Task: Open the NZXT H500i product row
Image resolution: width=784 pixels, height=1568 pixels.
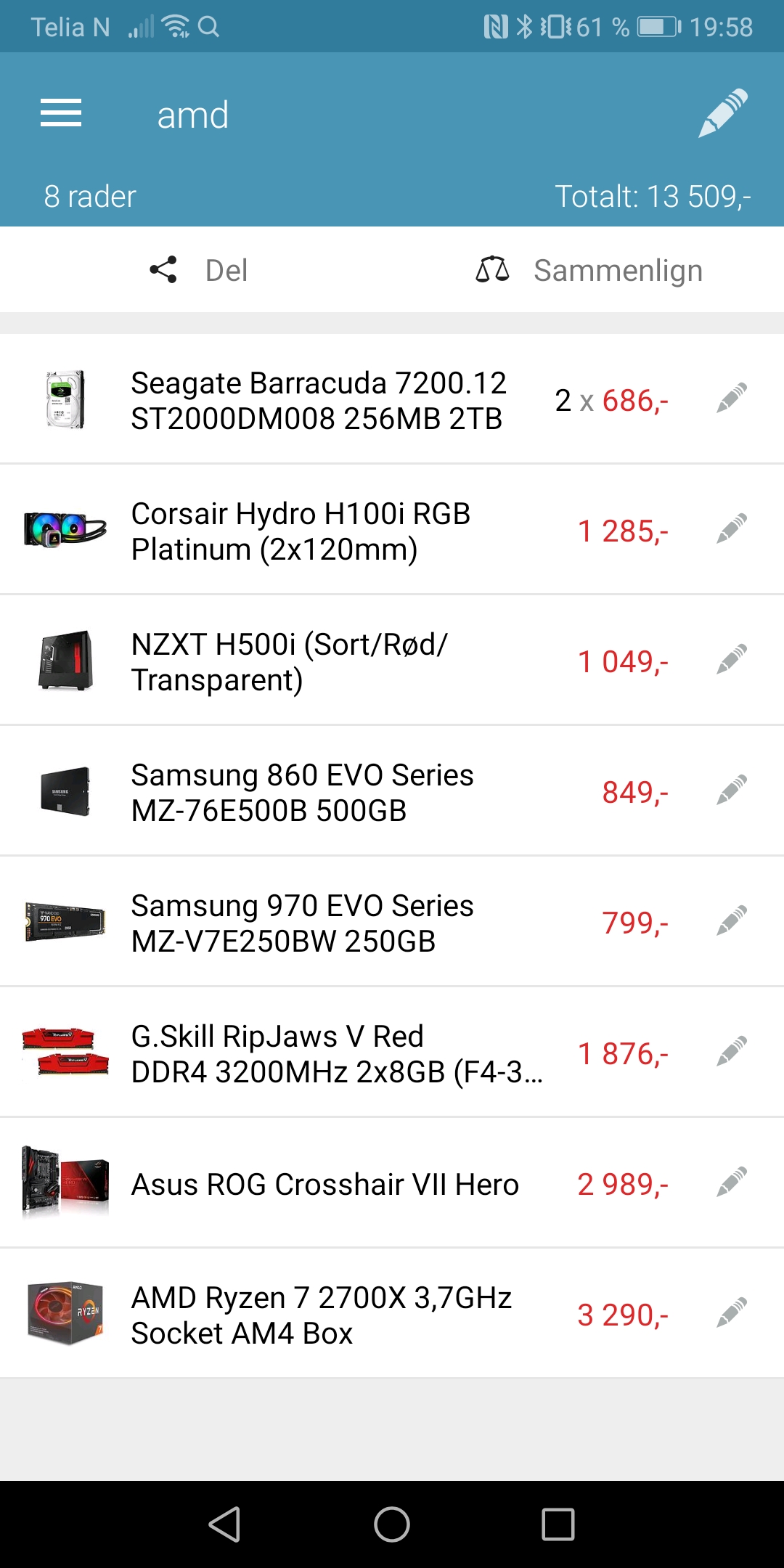Action: click(392, 661)
